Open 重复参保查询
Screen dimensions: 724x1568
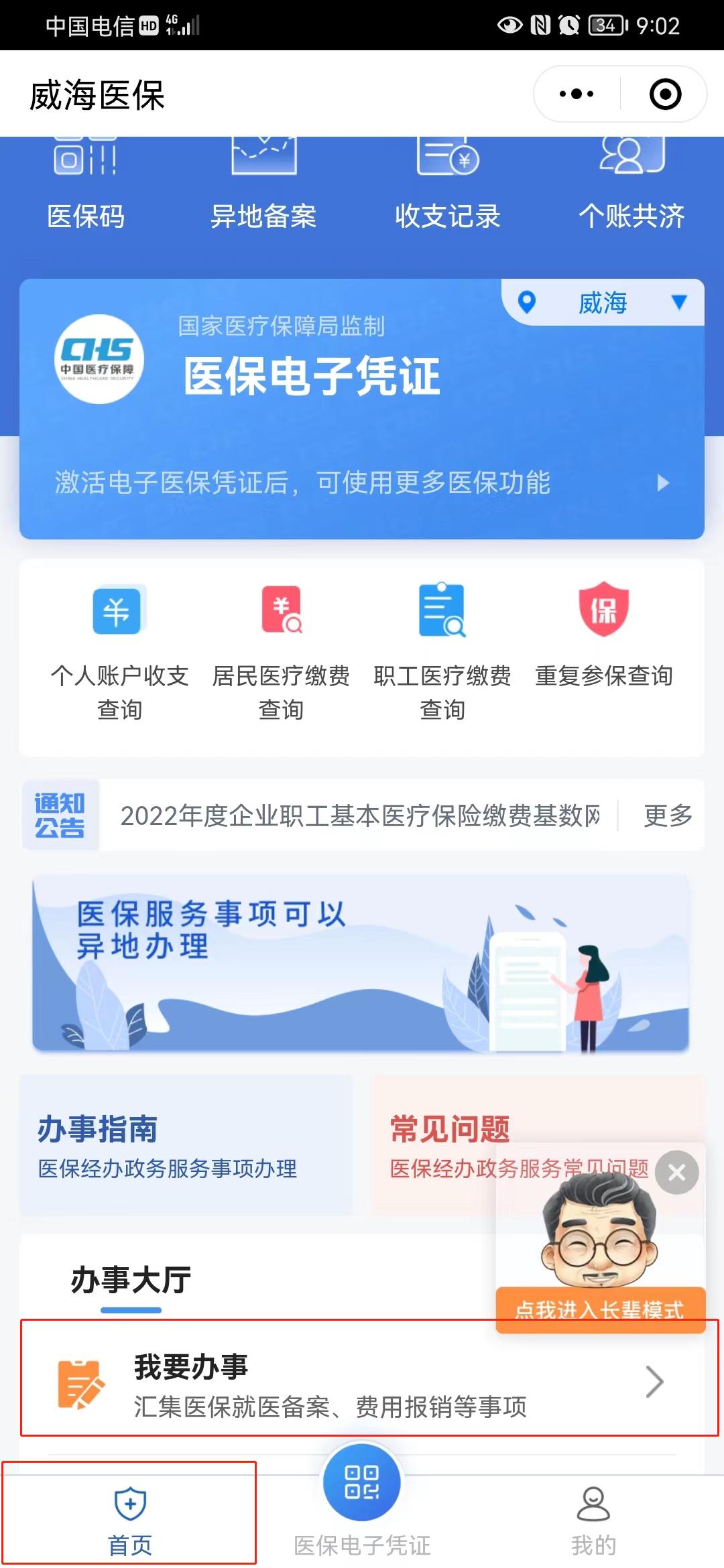pyautogui.click(x=603, y=637)
